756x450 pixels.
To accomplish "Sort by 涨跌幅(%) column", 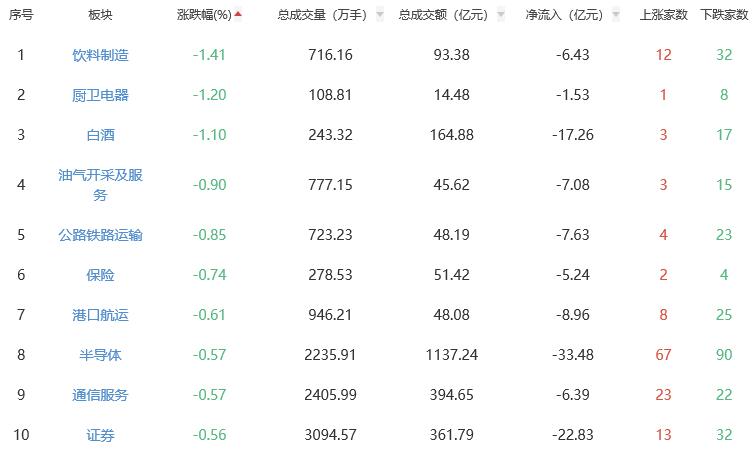I will coord(205,15).
